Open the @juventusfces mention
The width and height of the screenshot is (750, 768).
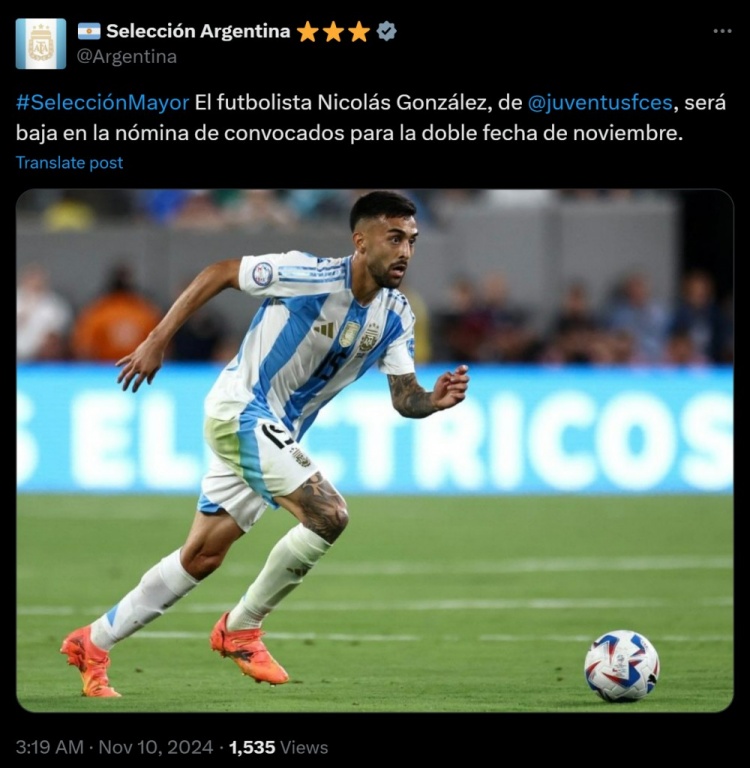[600, 102]
